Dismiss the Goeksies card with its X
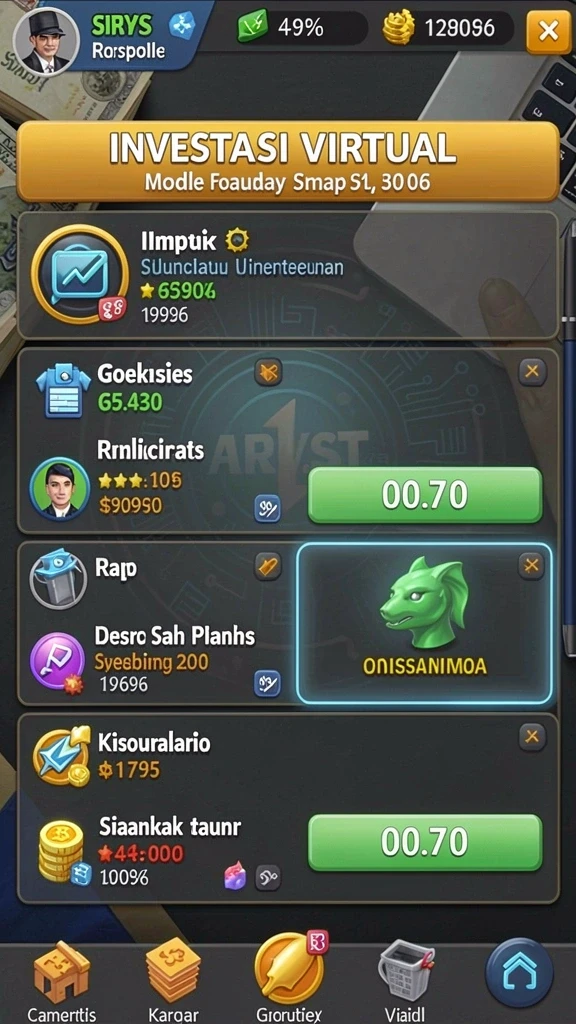 532,372
